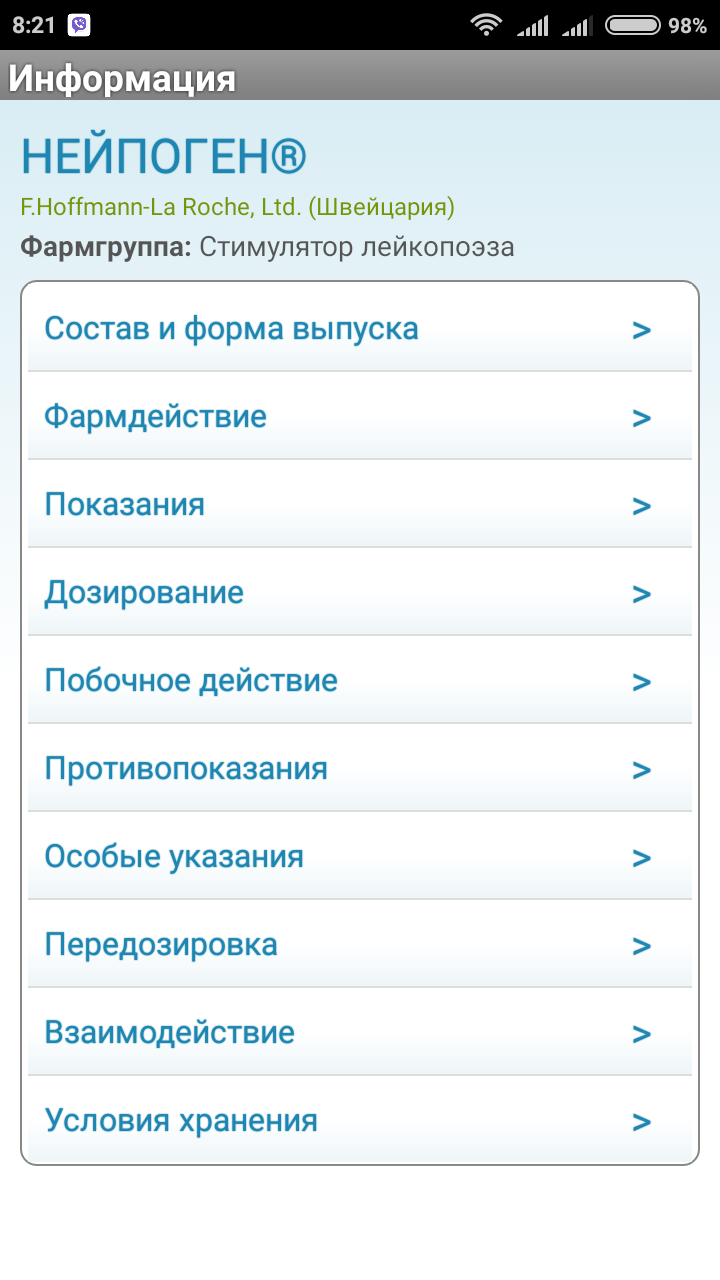The width and height of the screenshot is (720, 1280).
Task: View Особые указания section
Action: (359, 857)
